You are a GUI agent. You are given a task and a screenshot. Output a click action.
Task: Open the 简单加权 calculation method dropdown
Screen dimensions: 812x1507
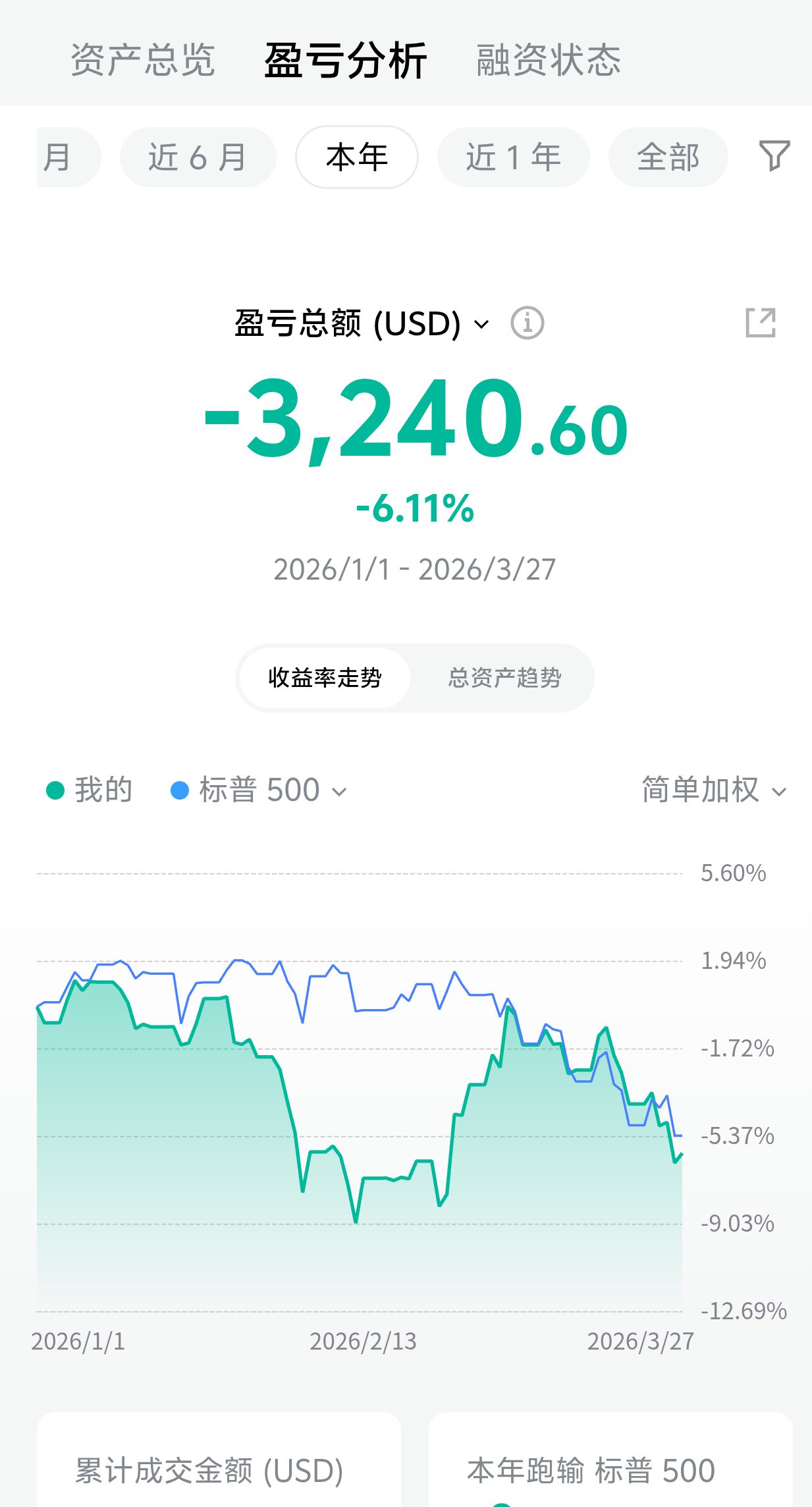[x=713, y=790]
